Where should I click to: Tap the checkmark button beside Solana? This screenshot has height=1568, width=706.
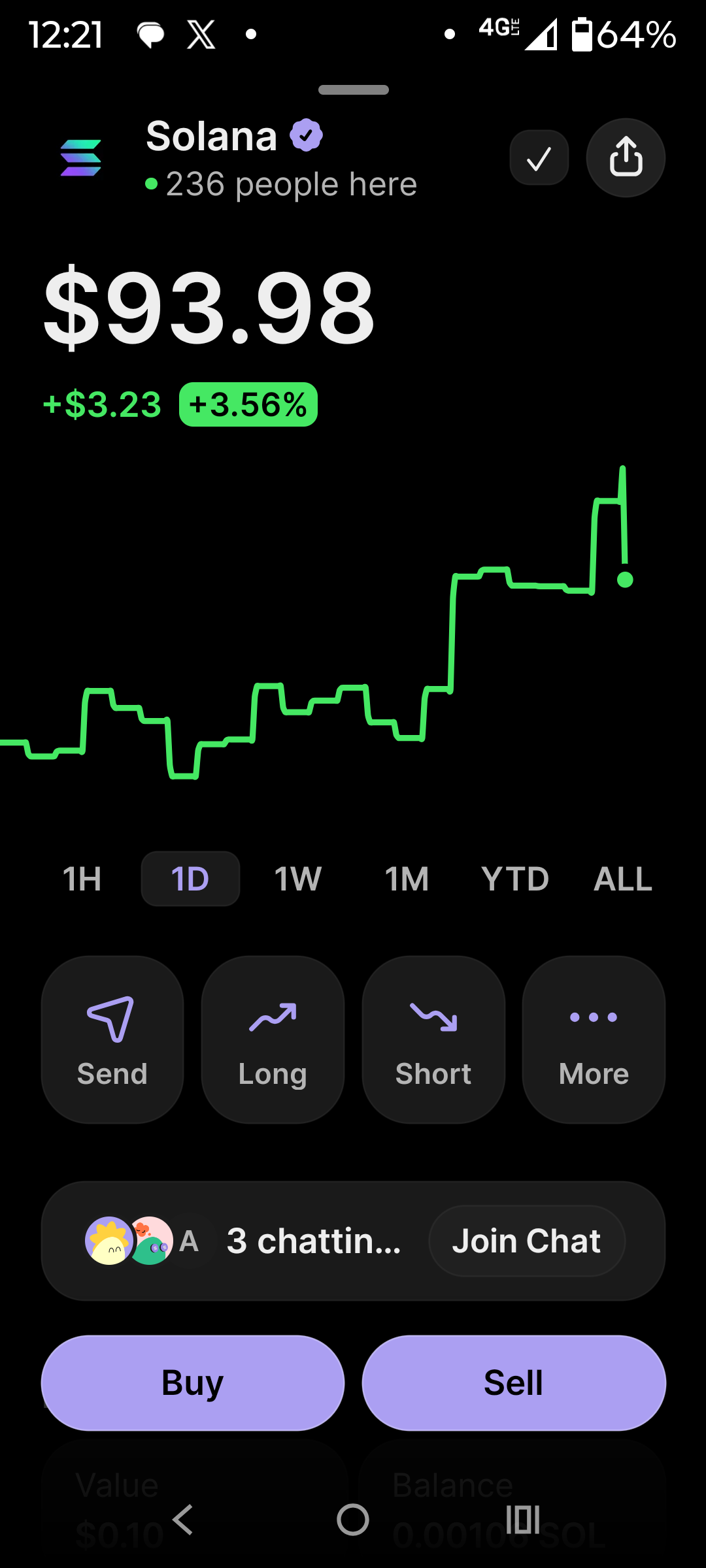click(x=539, y=157)
